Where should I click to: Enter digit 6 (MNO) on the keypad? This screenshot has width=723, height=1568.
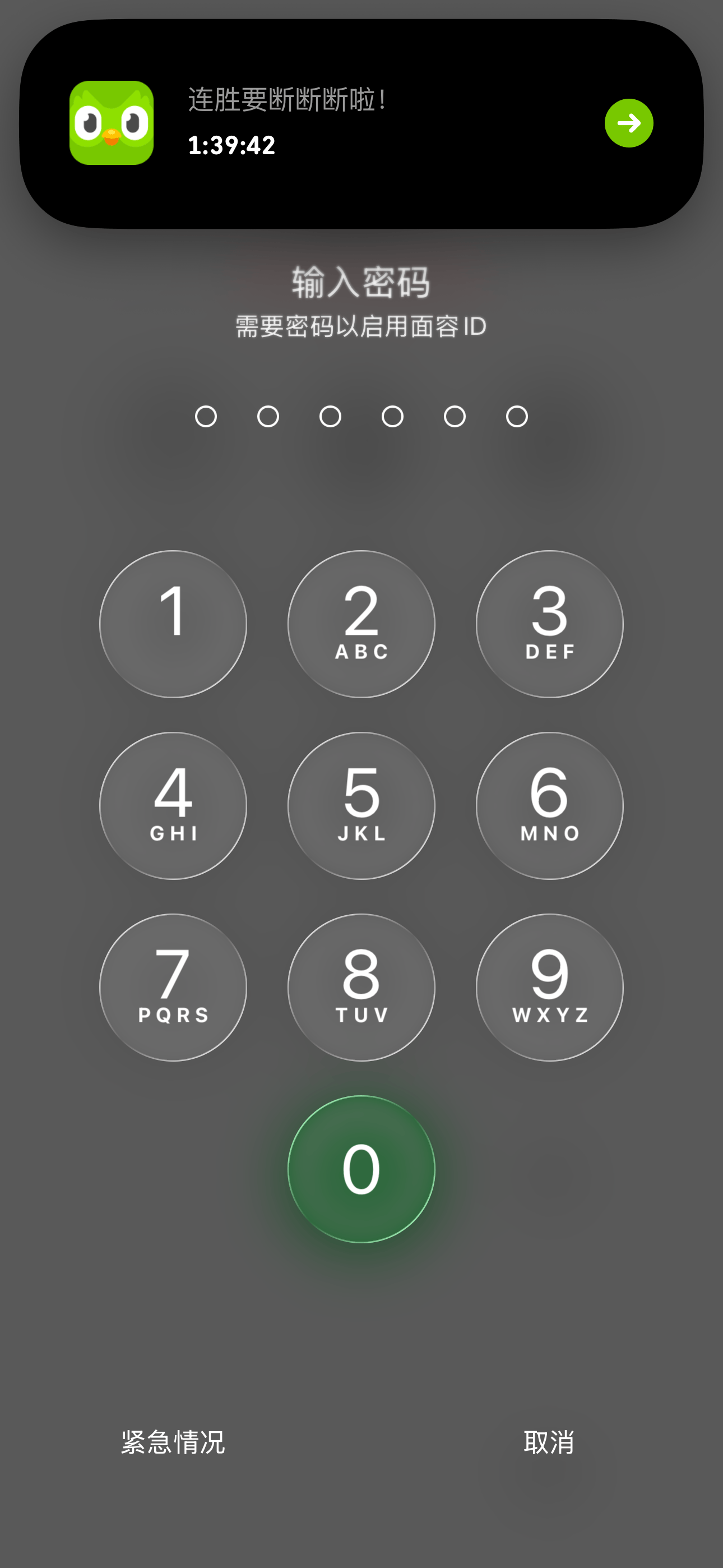pos(549,805)
